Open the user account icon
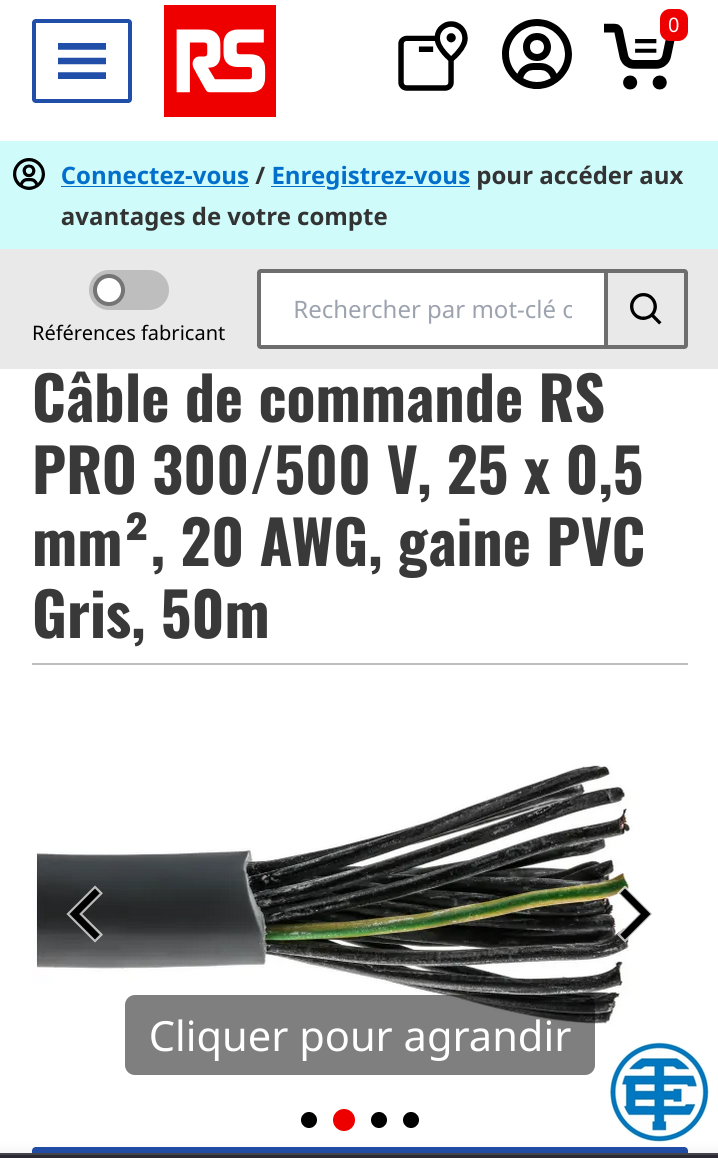718x1158 pixels. (x=537, y=56)
